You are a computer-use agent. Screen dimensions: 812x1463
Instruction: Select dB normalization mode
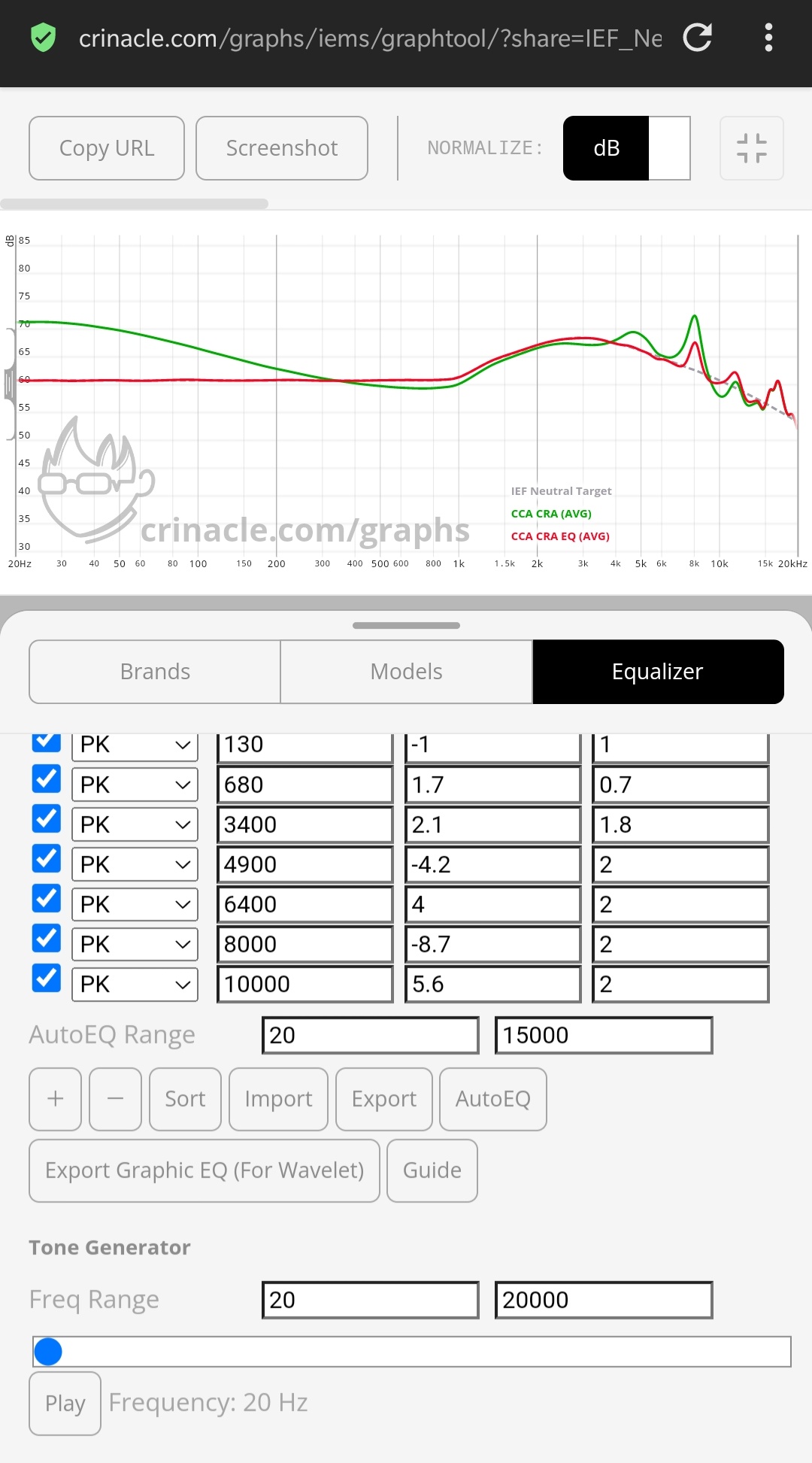(606, 148)
